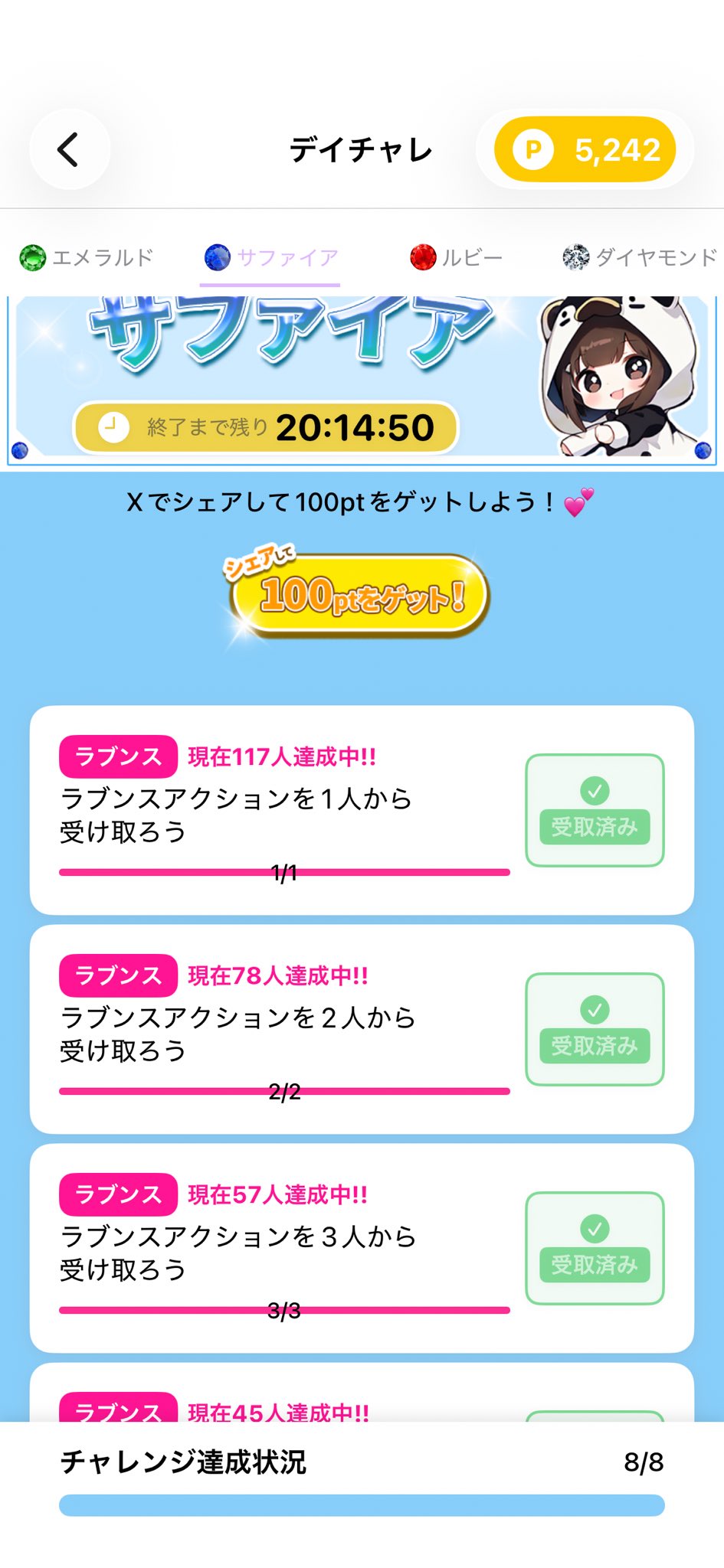Screen dimensions: 724x1568
Task: Tap 受取済み button for the 3人 challenge
Action: point(595,1248)
